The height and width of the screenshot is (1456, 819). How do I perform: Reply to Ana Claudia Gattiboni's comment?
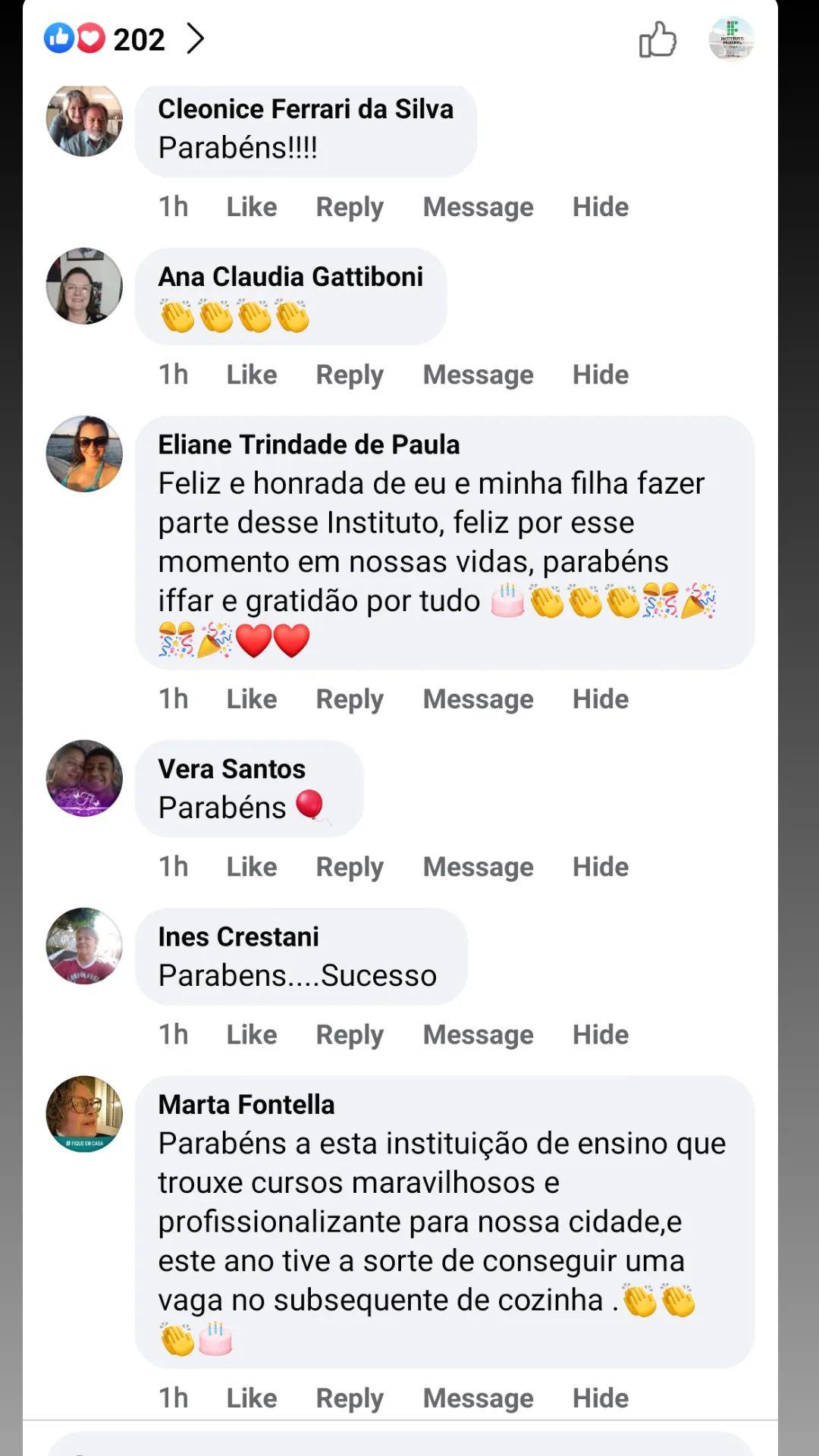pos(350,375)
